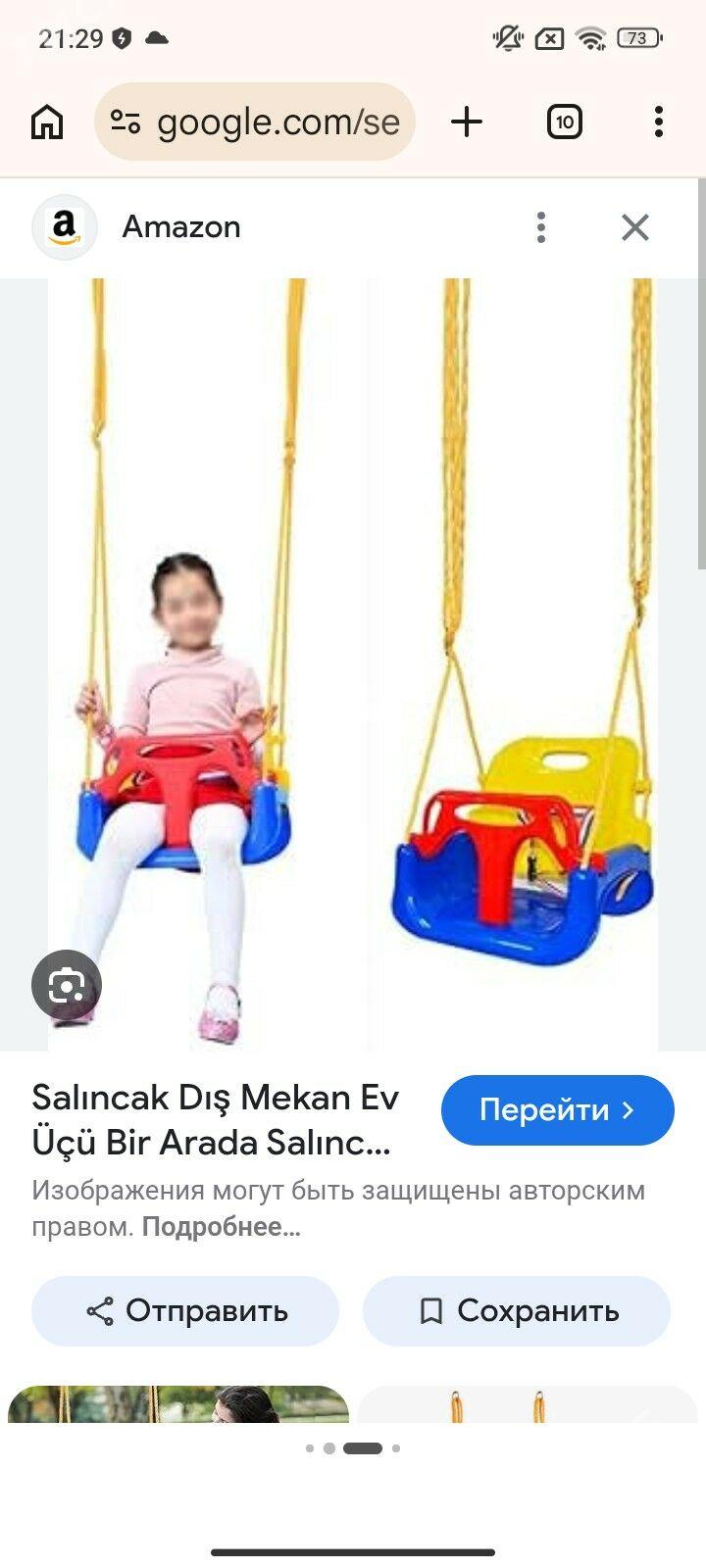The width and height of the screenshot is (706, 1568).
Task: Open a new browser tab
Action: tap(467, 122)
